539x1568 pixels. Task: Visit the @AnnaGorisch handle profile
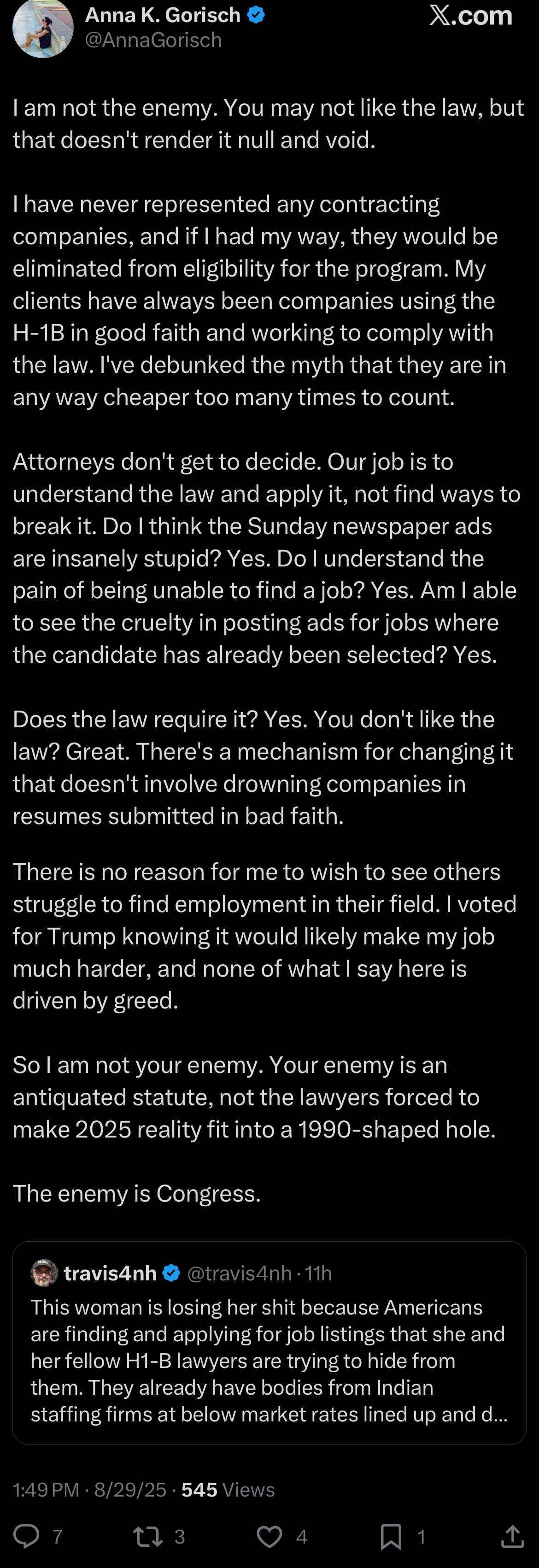click(153, 40)
